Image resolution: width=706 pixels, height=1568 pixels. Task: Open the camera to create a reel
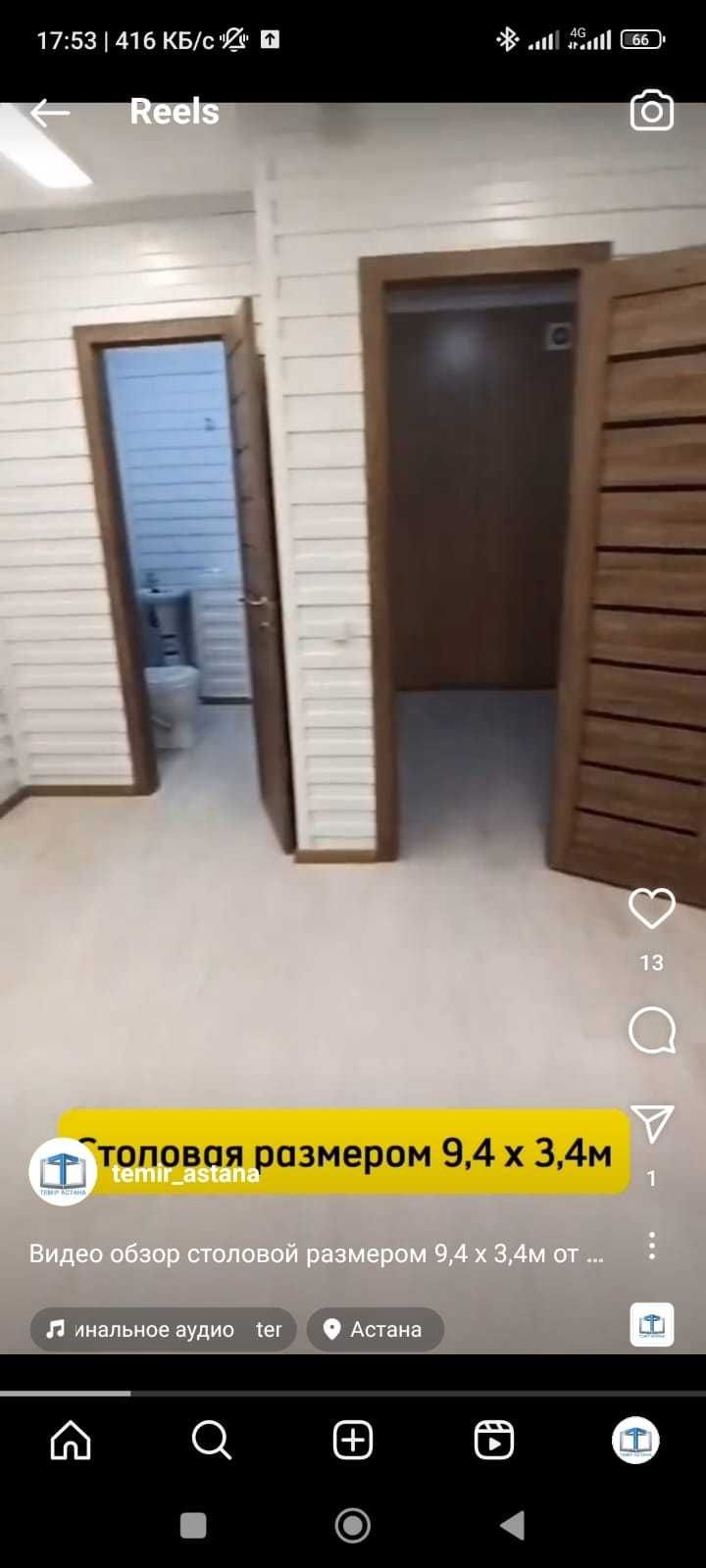(651, 111)
